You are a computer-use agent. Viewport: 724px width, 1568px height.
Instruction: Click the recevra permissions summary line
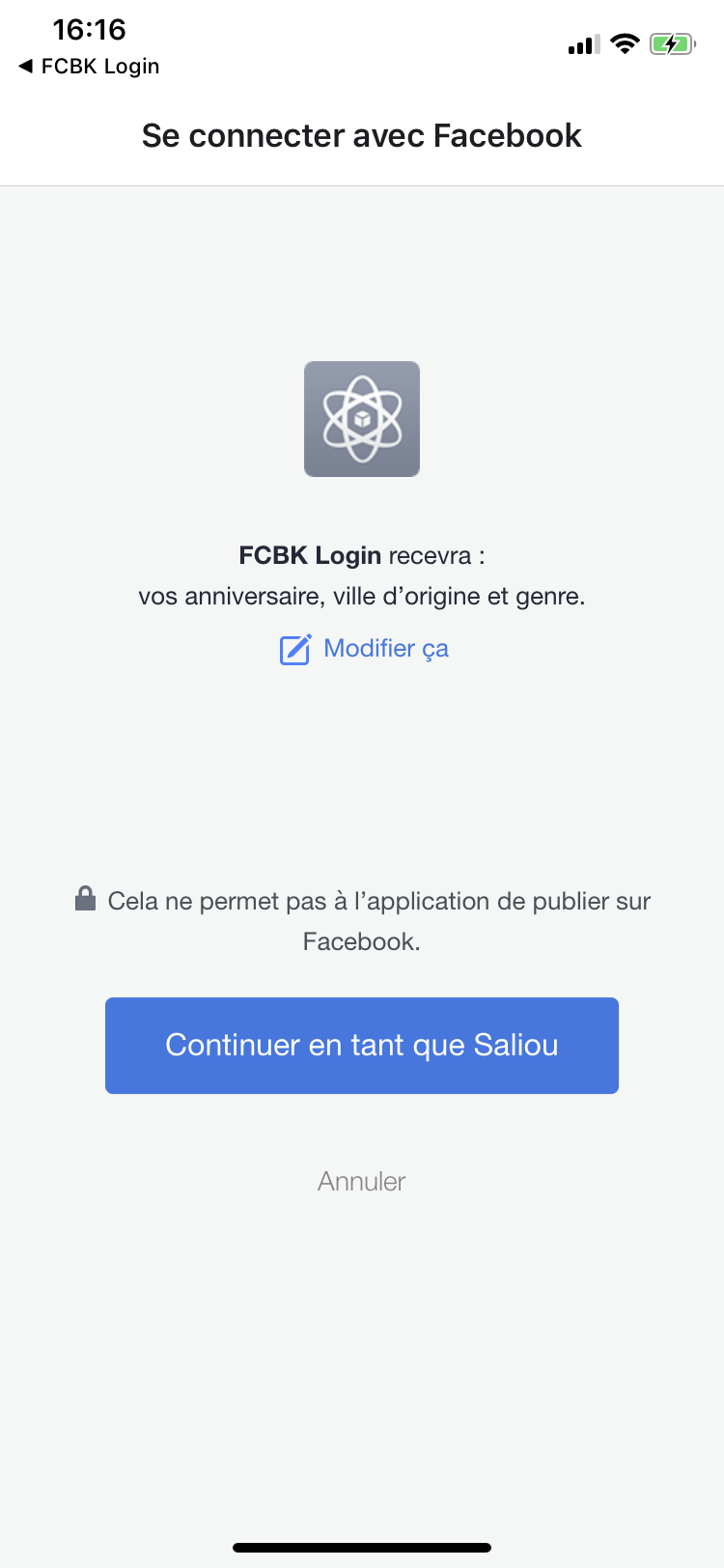tap(361, 555)
